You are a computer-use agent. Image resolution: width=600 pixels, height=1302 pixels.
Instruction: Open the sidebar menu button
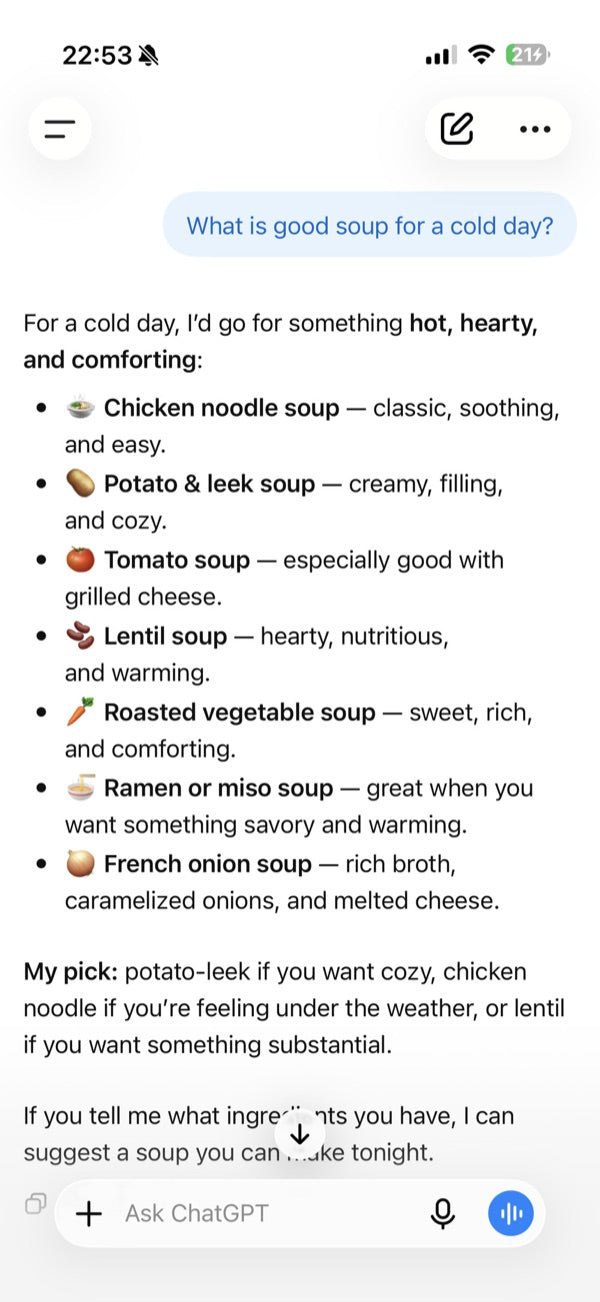[x=60, y=129]
